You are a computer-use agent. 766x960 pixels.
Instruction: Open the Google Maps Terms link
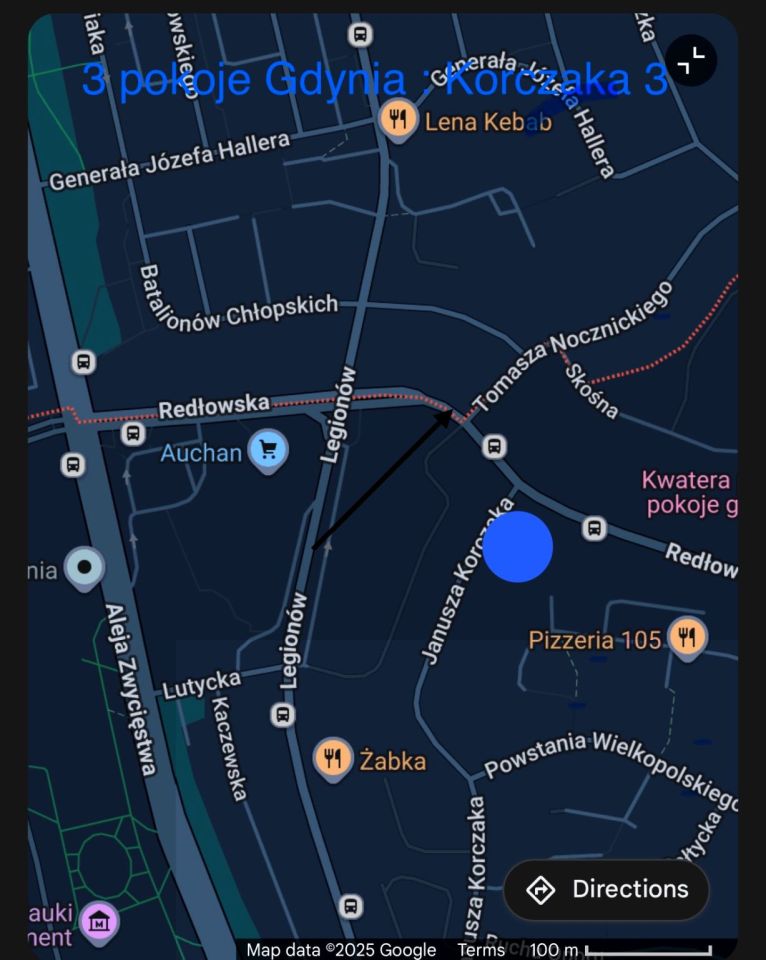pos(481,950)
